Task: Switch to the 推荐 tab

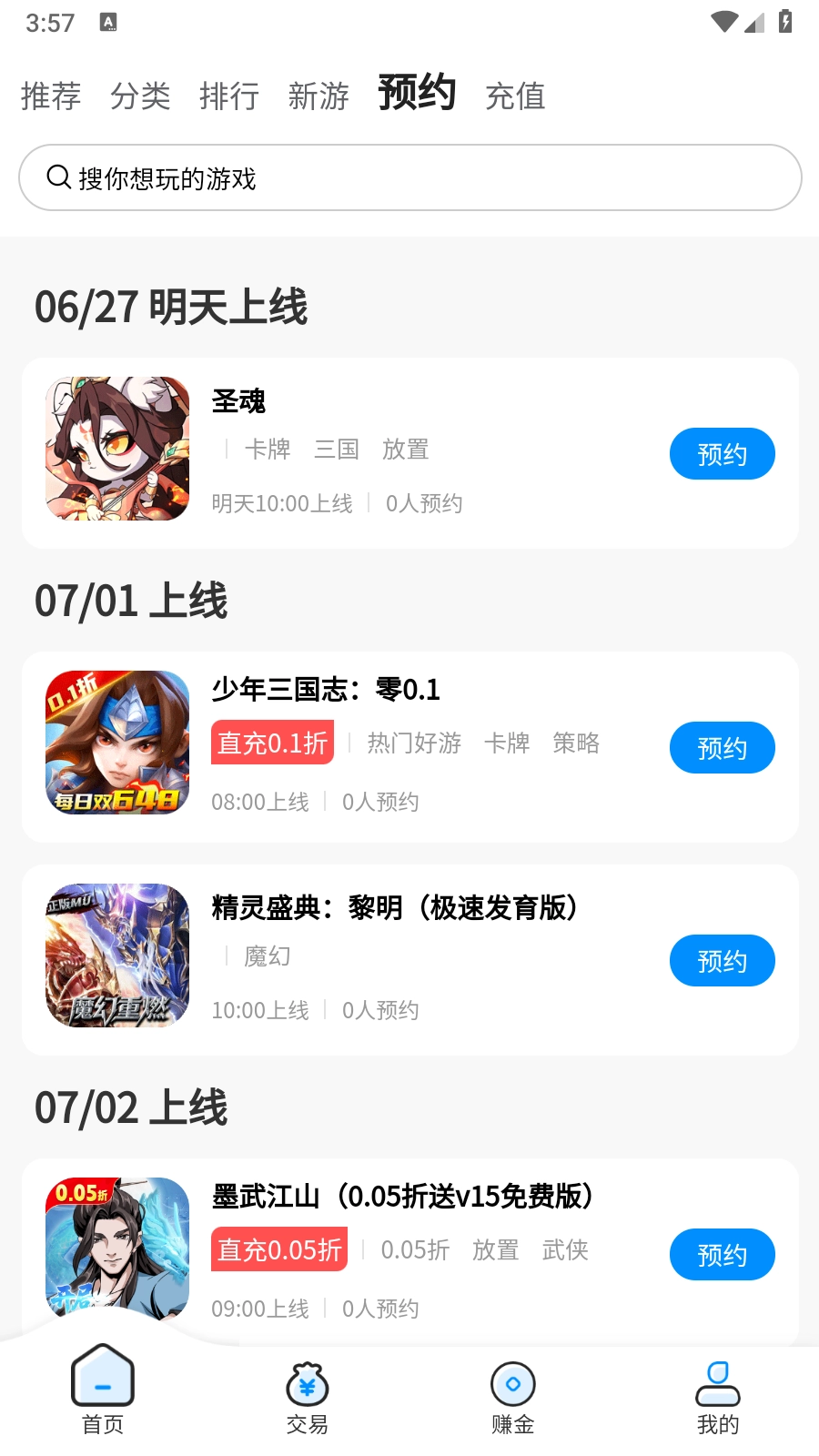Action: 51,96
